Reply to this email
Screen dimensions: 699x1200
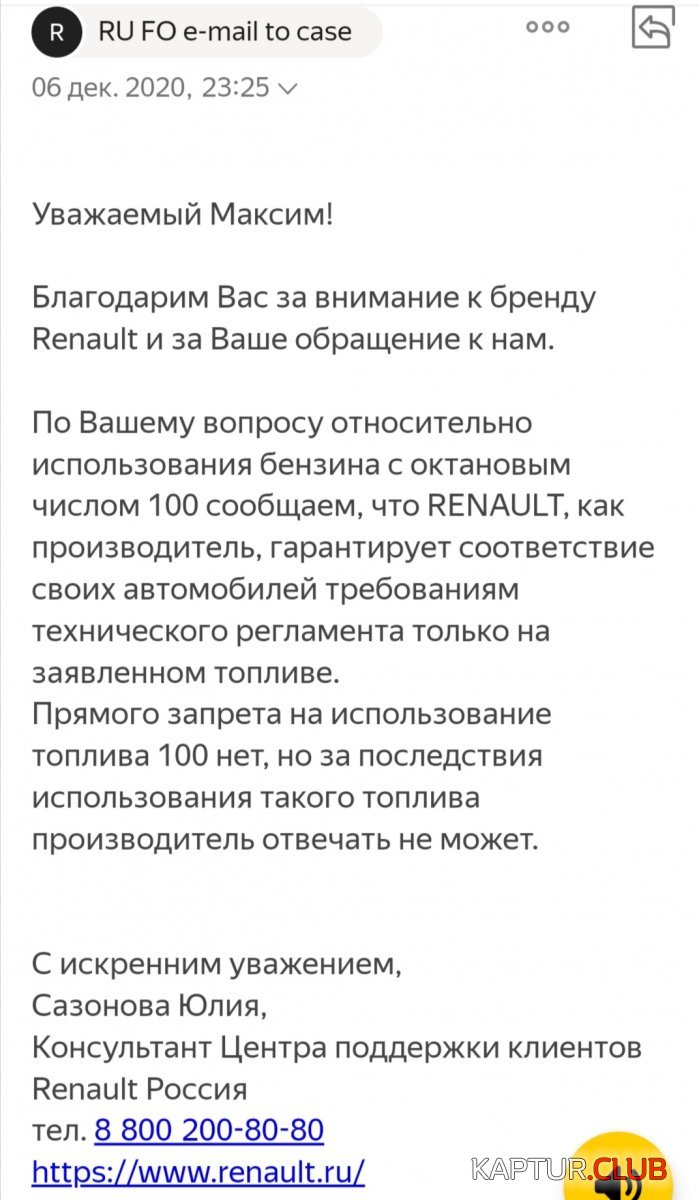(653, 28)
